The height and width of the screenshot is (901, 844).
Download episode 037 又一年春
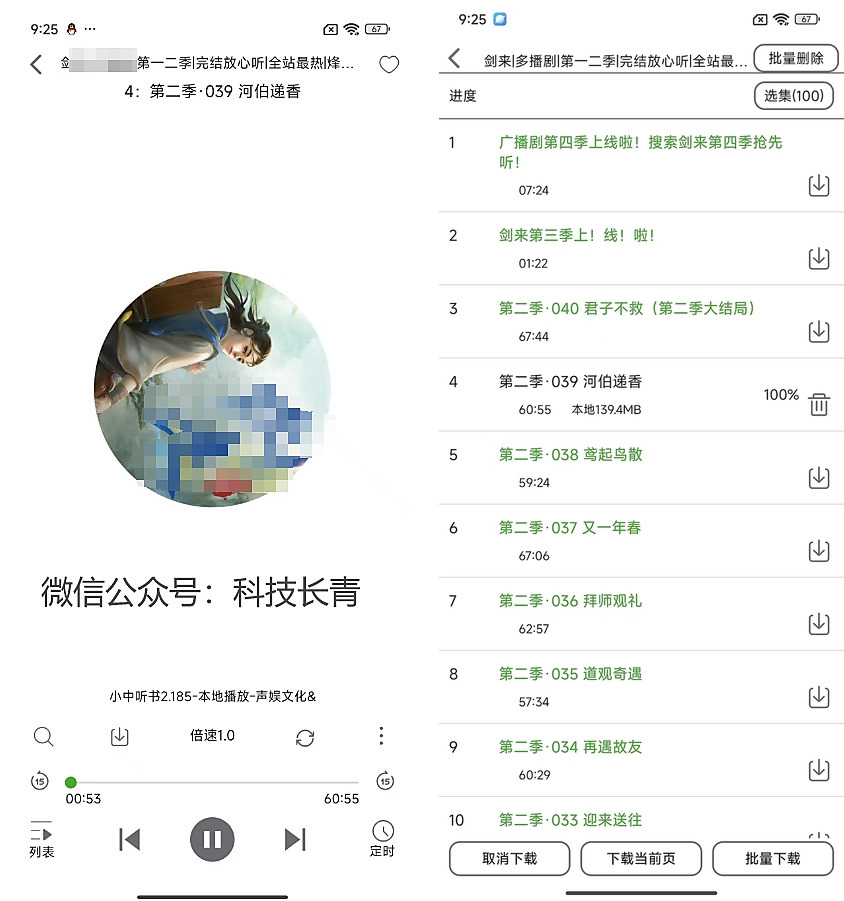click(819, 550)
